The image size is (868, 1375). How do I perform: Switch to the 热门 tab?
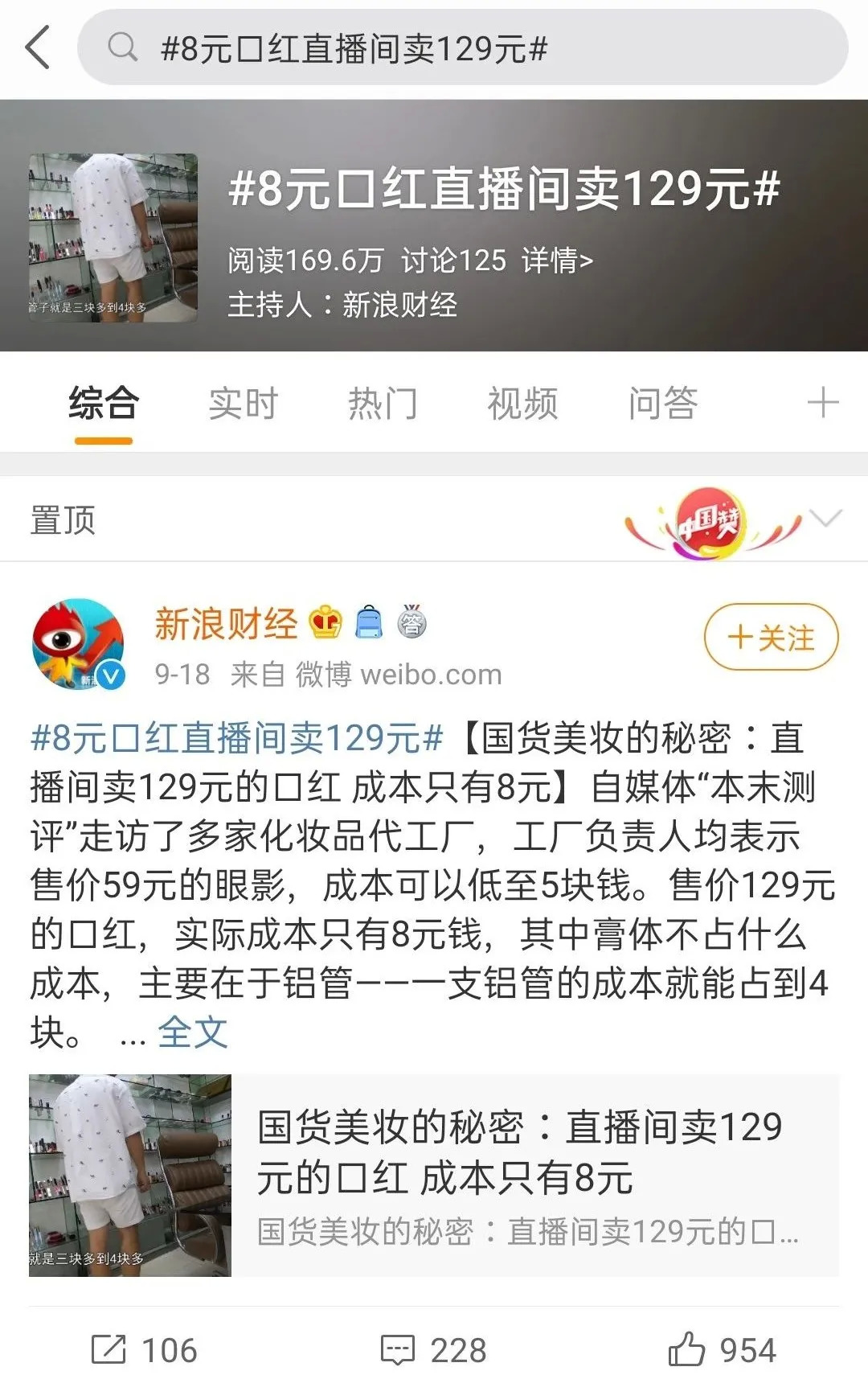pos(383,403)
